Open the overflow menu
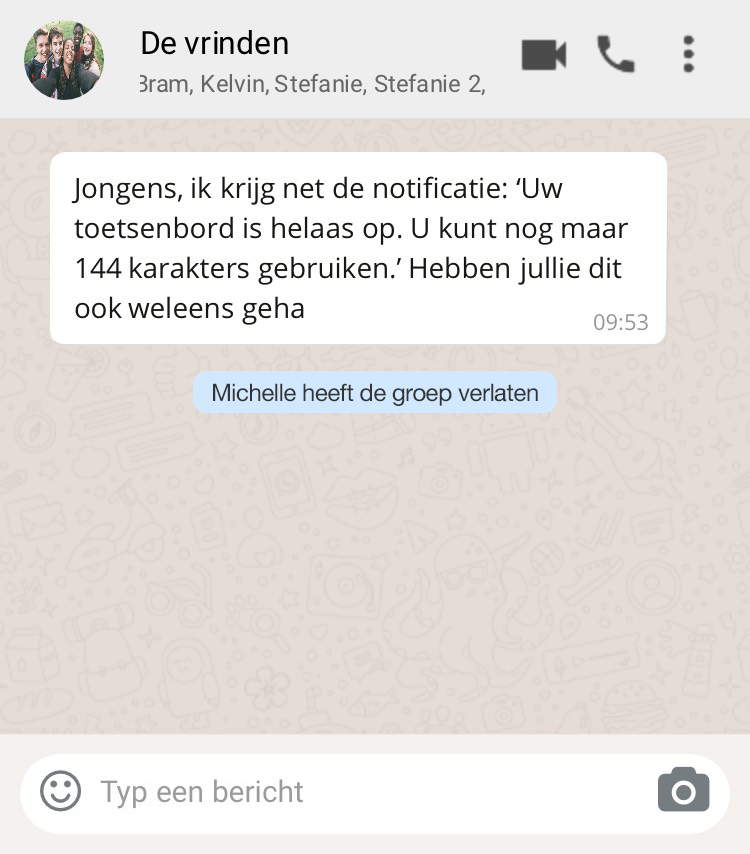This screenshot has height=854, width=750. 688,55
